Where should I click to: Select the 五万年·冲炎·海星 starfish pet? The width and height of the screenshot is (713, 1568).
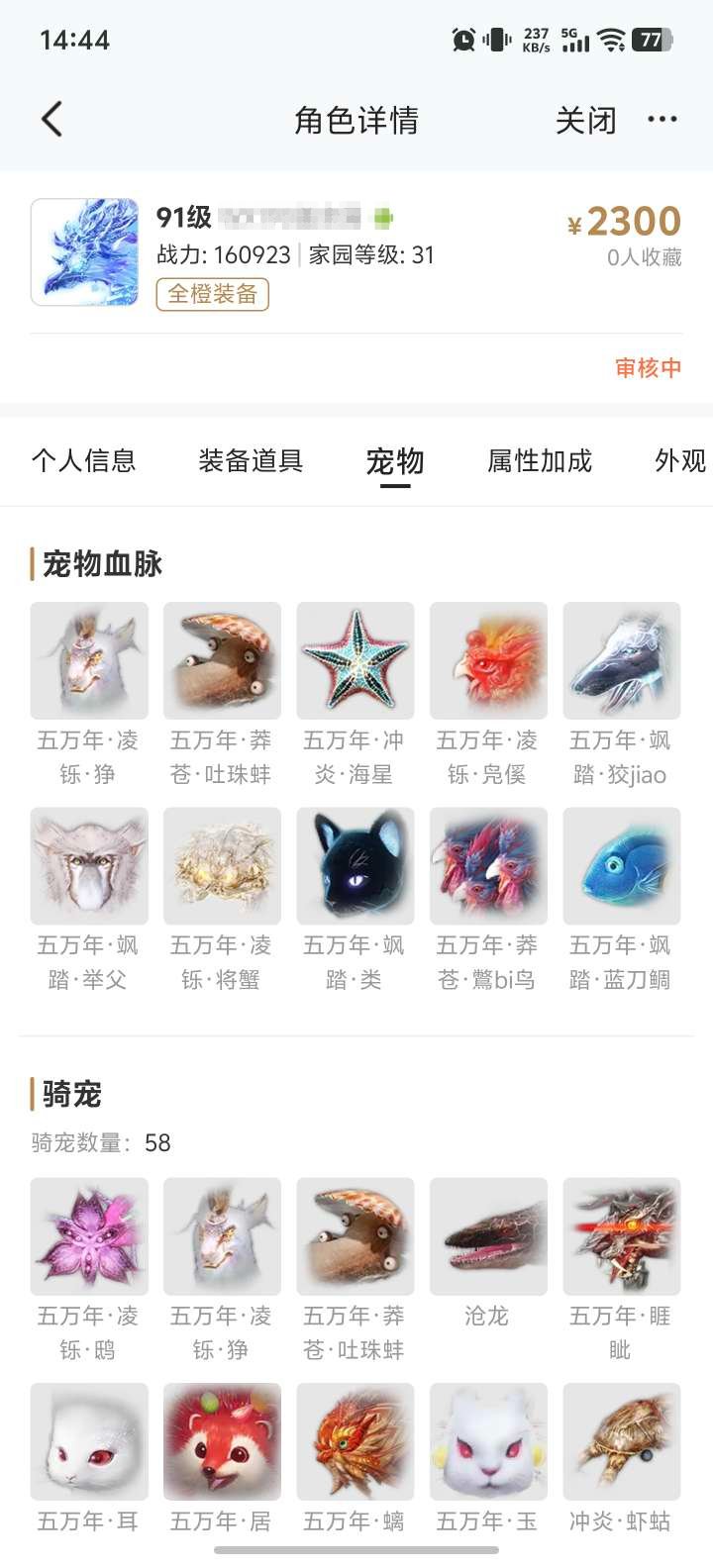pyautogui.click(x=356, y=660)
